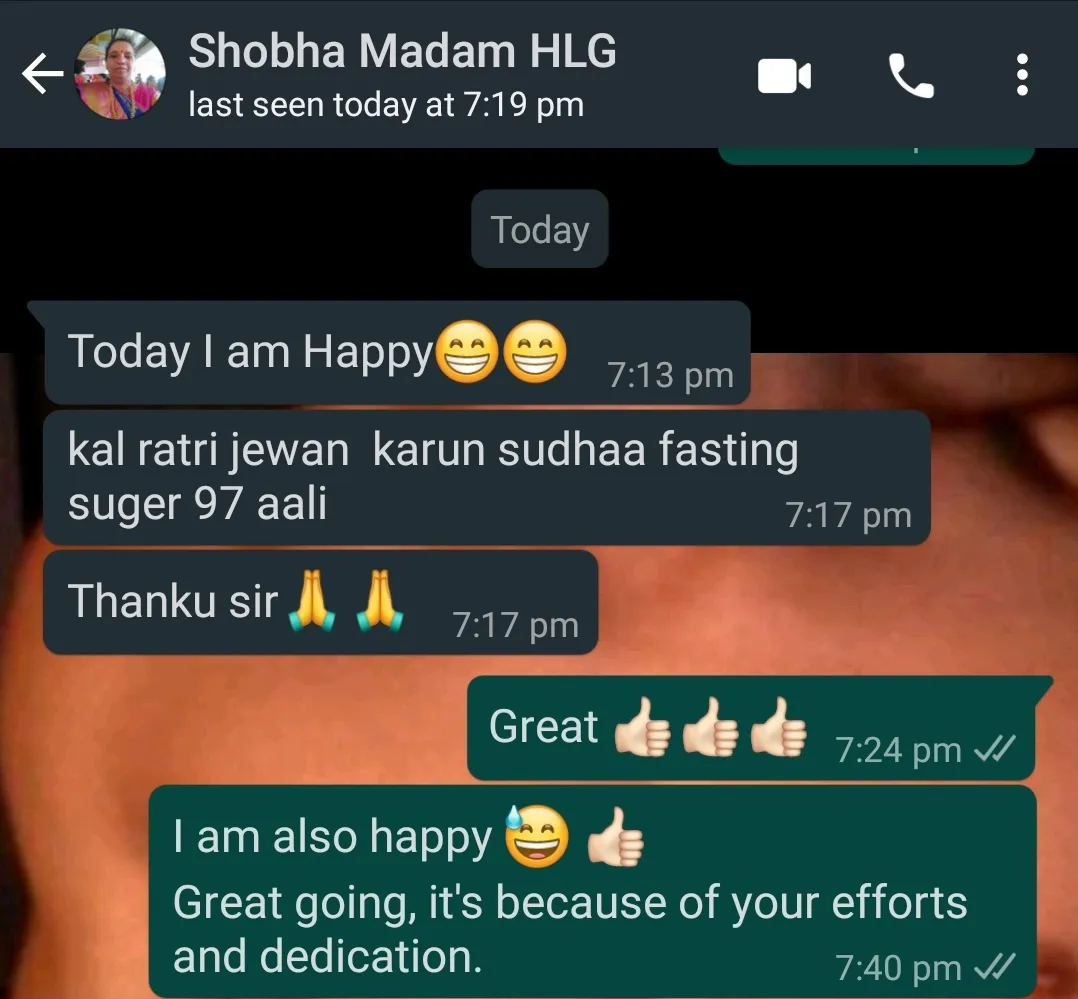Open Shobha Madam HLG contact info
The image size is (1078, 999).
[400, 75]
